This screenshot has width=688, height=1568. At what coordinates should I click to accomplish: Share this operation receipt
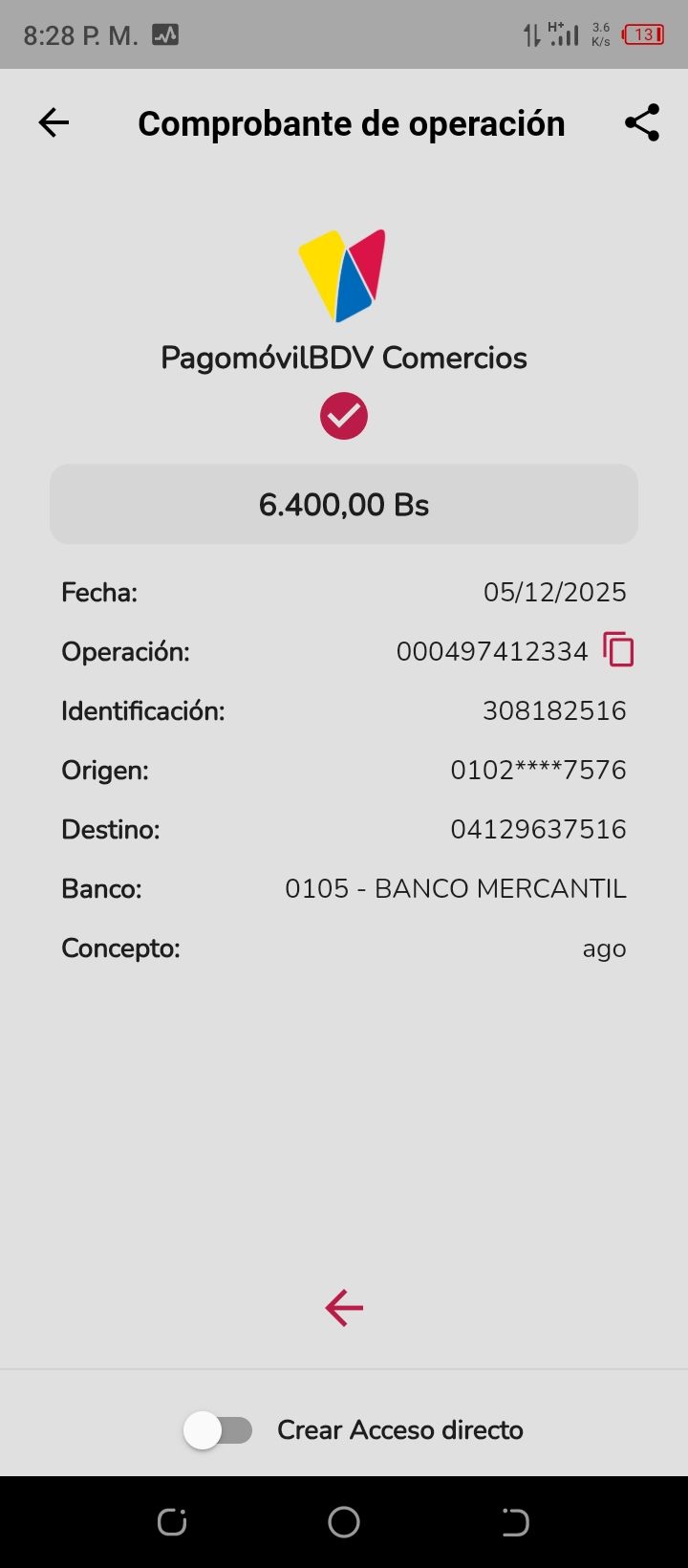click(642, 122)
